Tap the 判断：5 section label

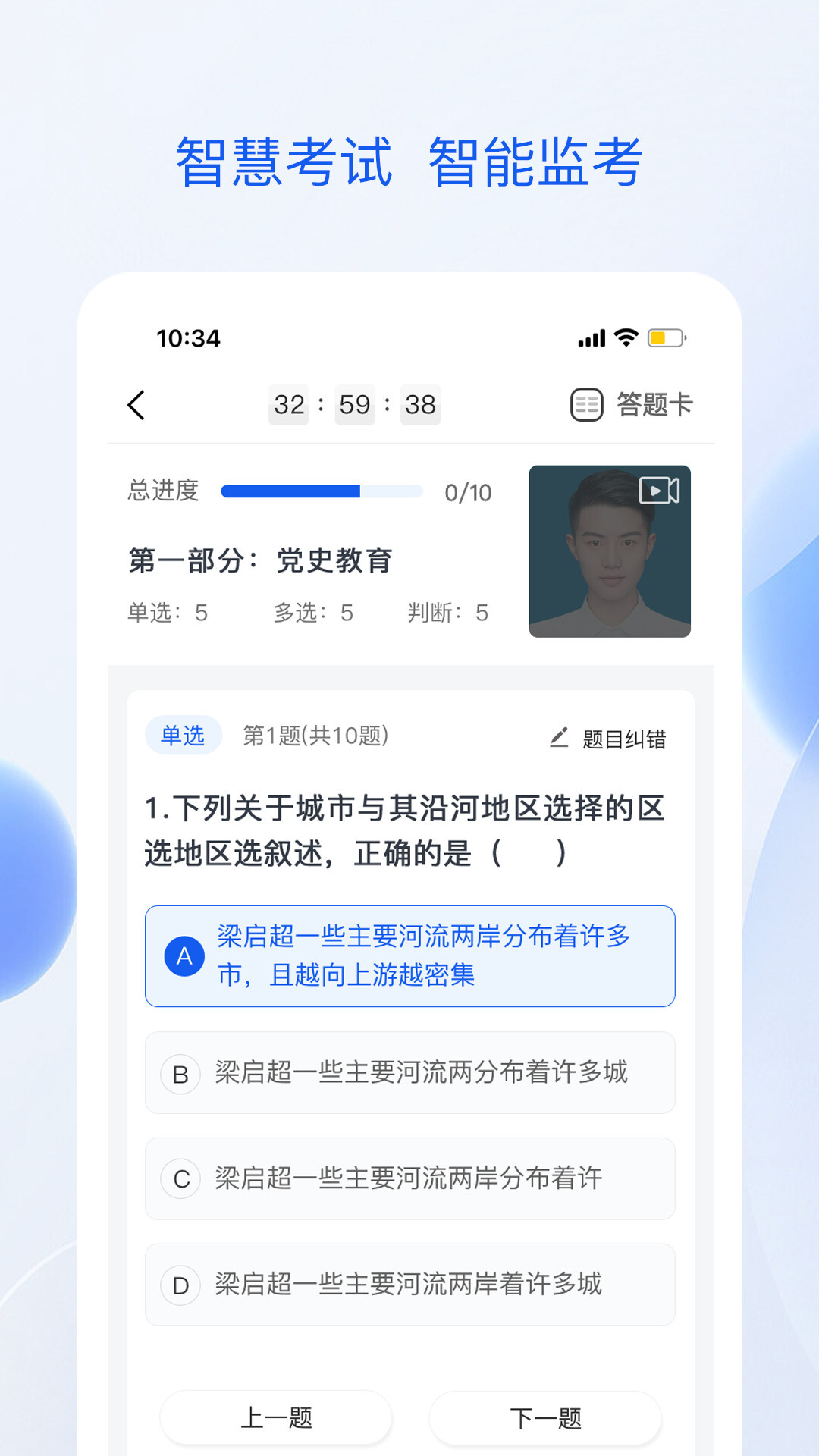tap(447, 613)
